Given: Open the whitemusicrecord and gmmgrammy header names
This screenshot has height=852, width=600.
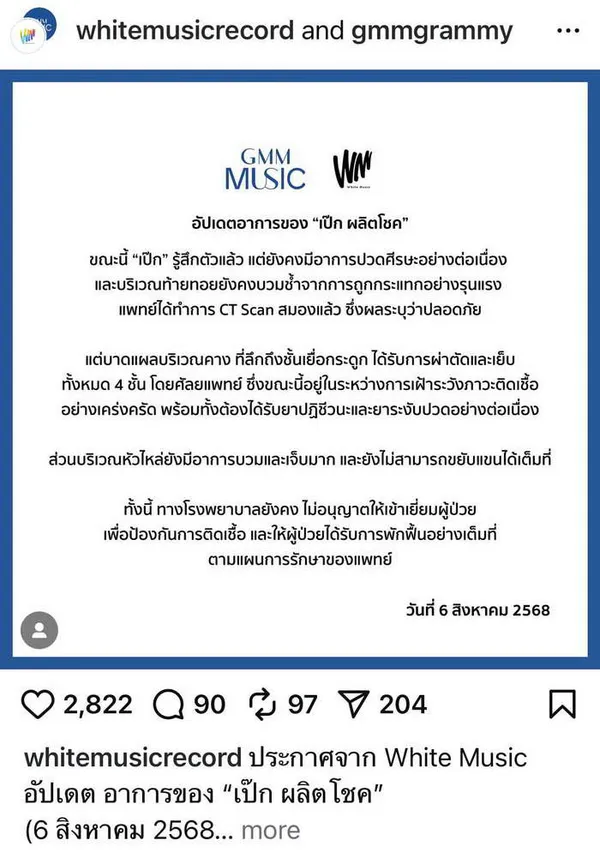Looking at the screenshot, I should coord(294,30).
